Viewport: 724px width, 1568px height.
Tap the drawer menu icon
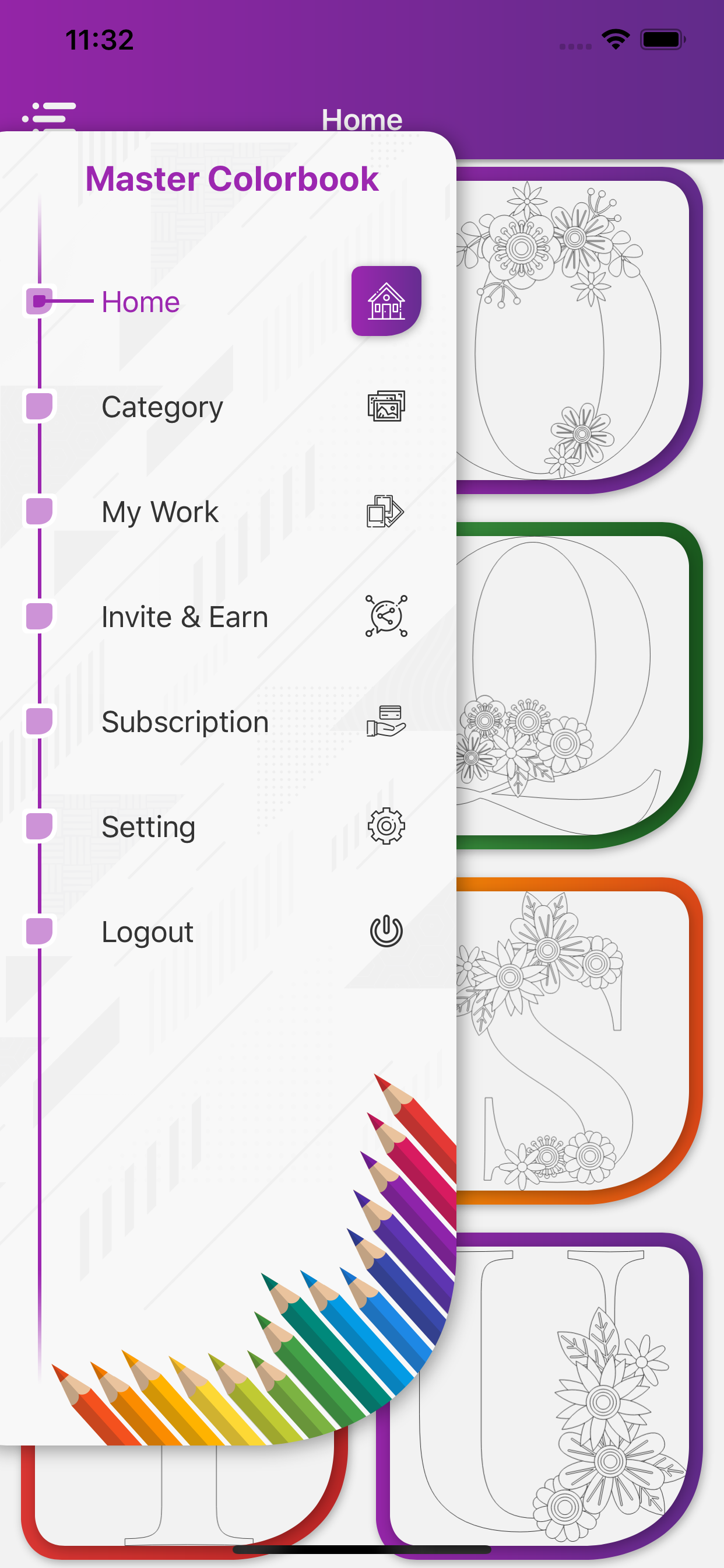point(48,116)
